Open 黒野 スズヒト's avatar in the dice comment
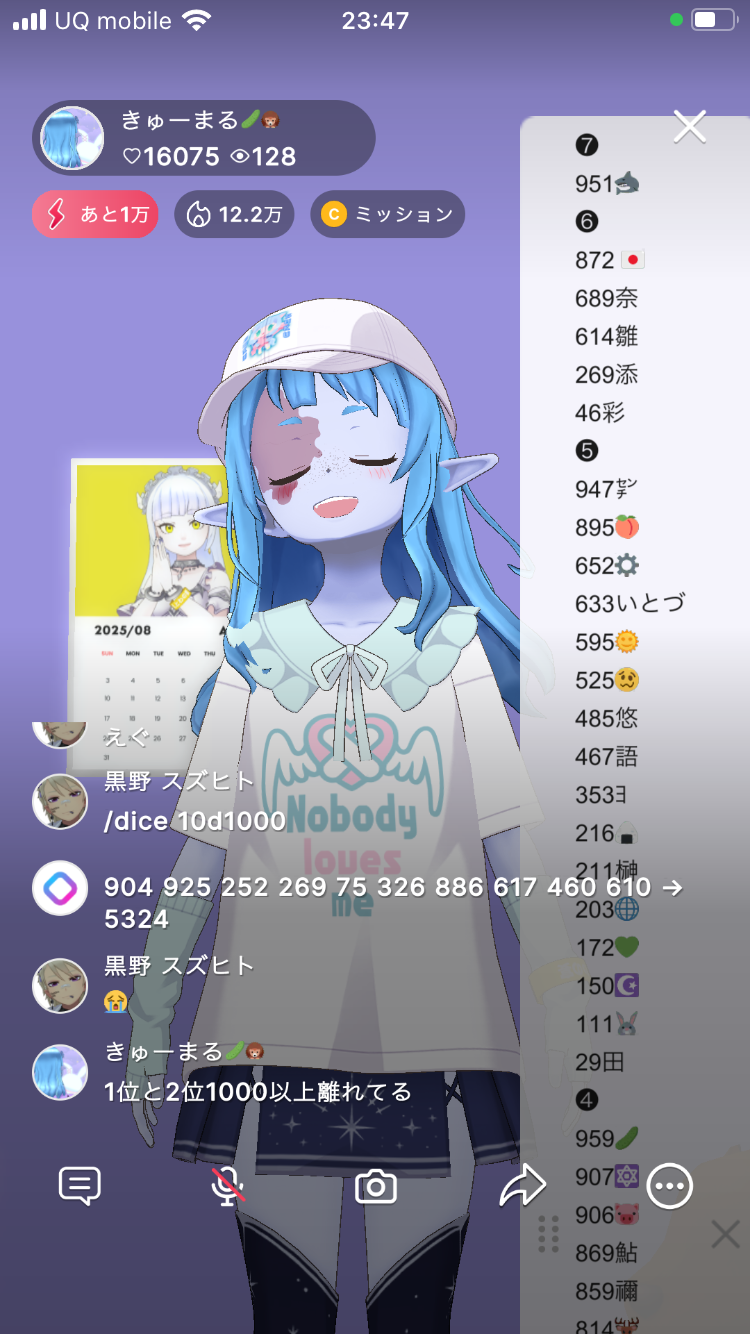The image size is (750, 1334). coord(60,801)
